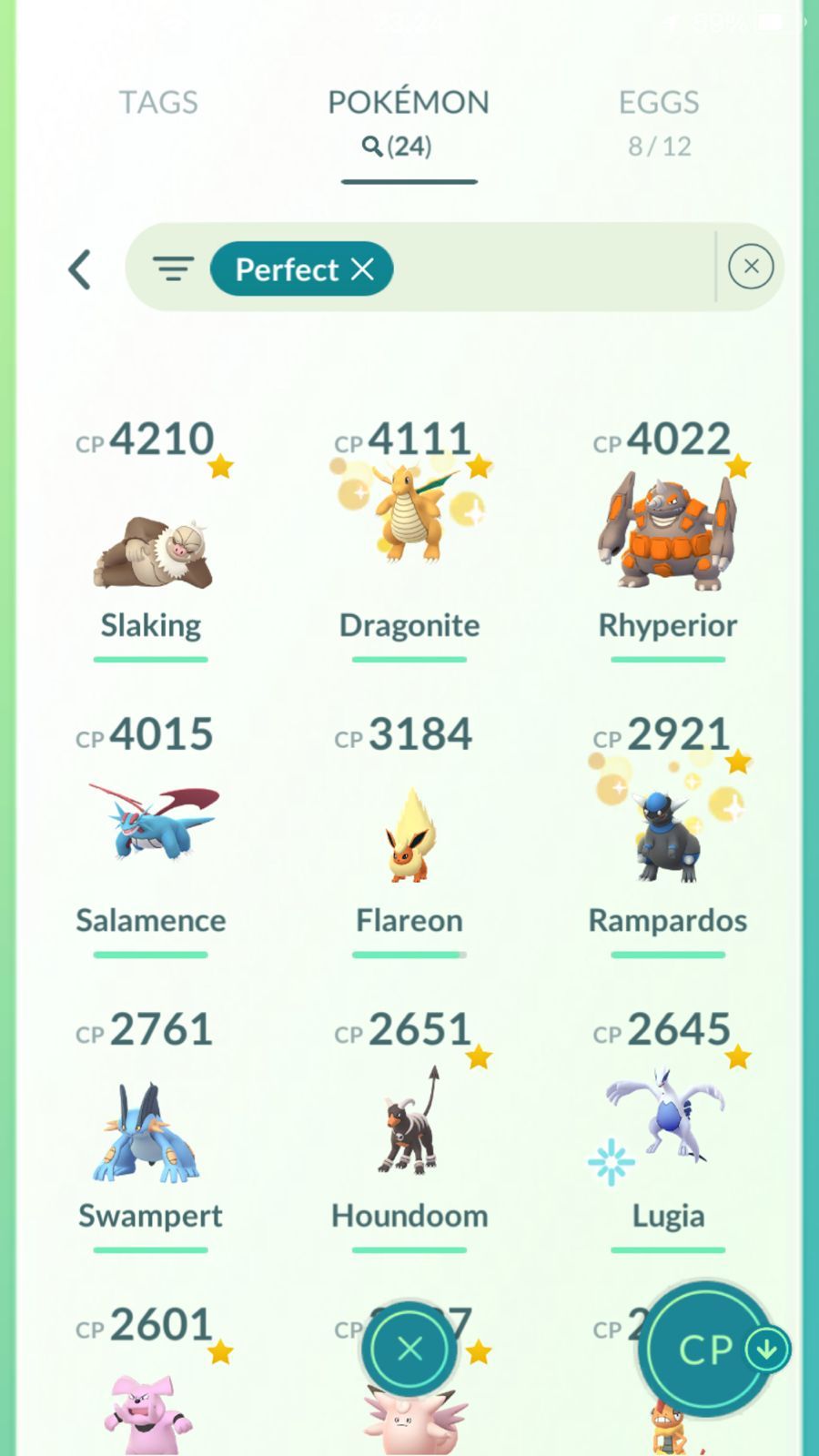Switch to the Tags tab
The image size is (819, 1456).
(x=158, y=103)
